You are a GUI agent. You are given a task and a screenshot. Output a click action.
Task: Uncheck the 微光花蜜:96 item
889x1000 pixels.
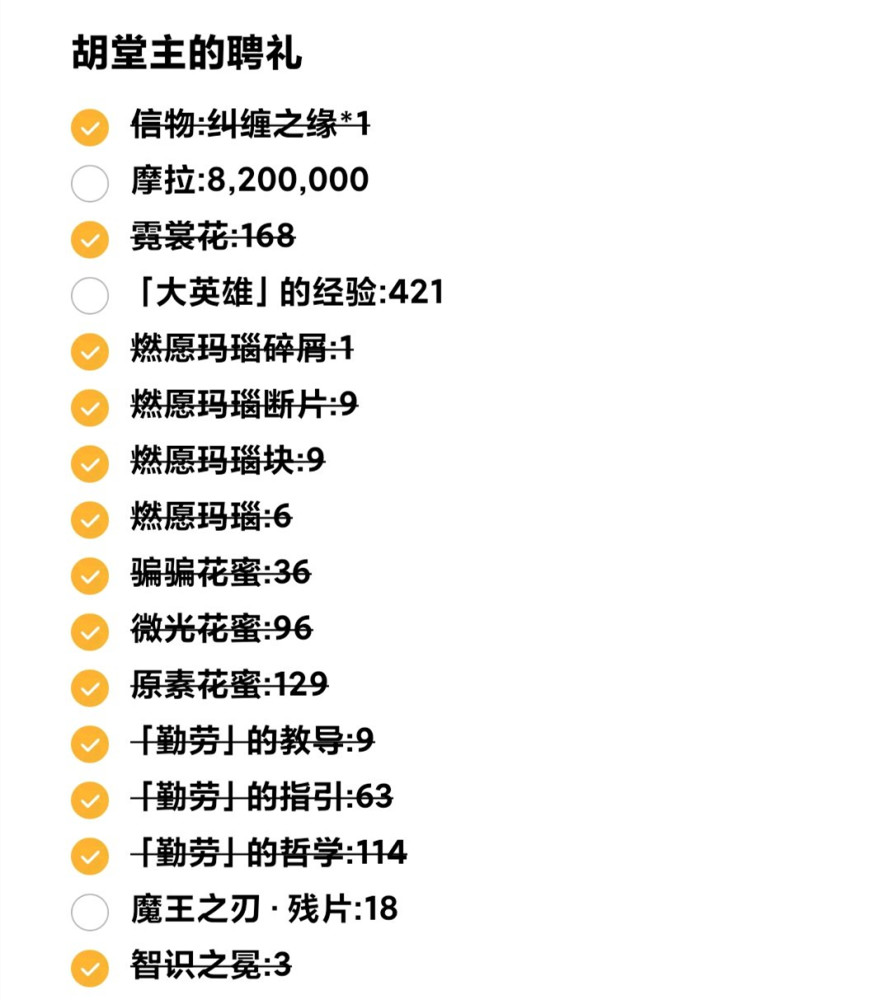click(90, 632)
